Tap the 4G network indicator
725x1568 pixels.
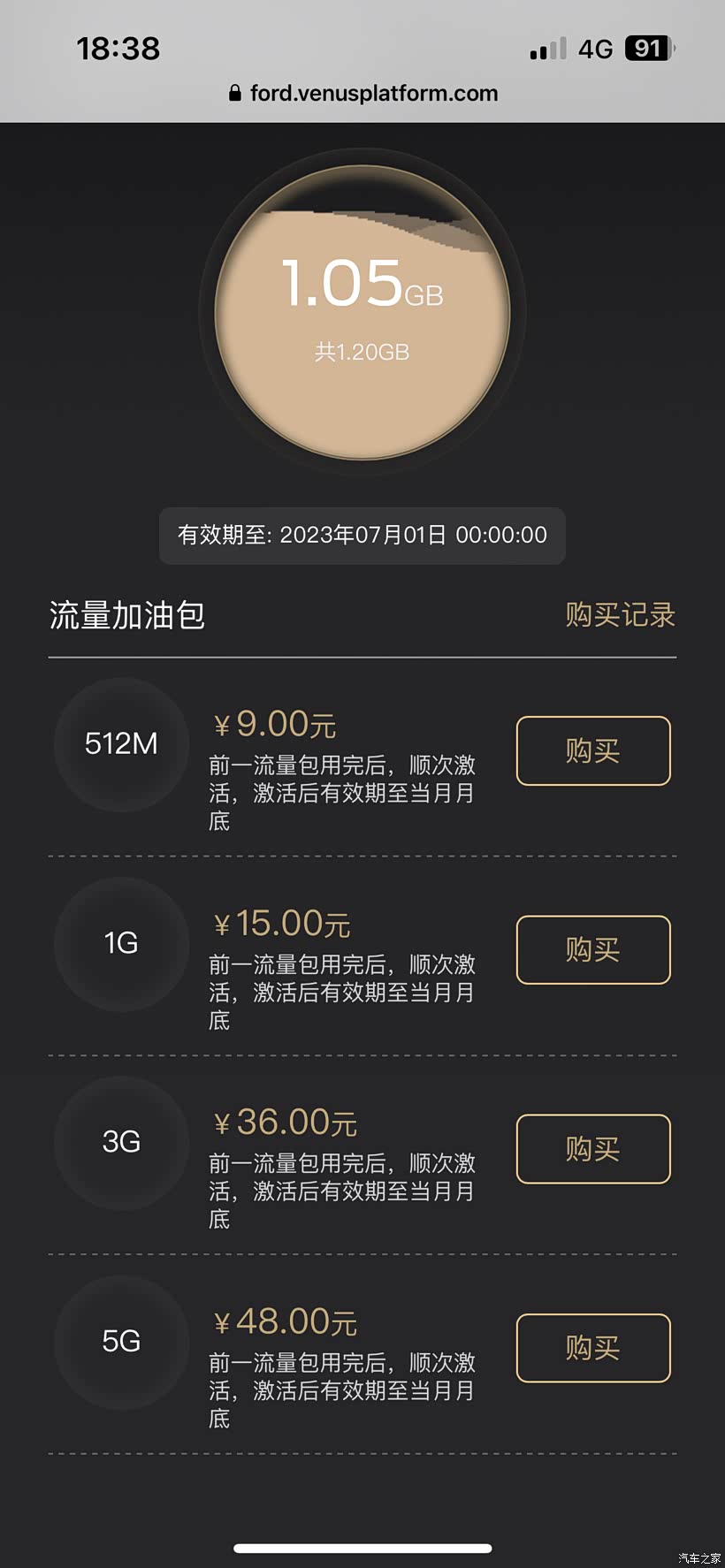pos(591,49)
